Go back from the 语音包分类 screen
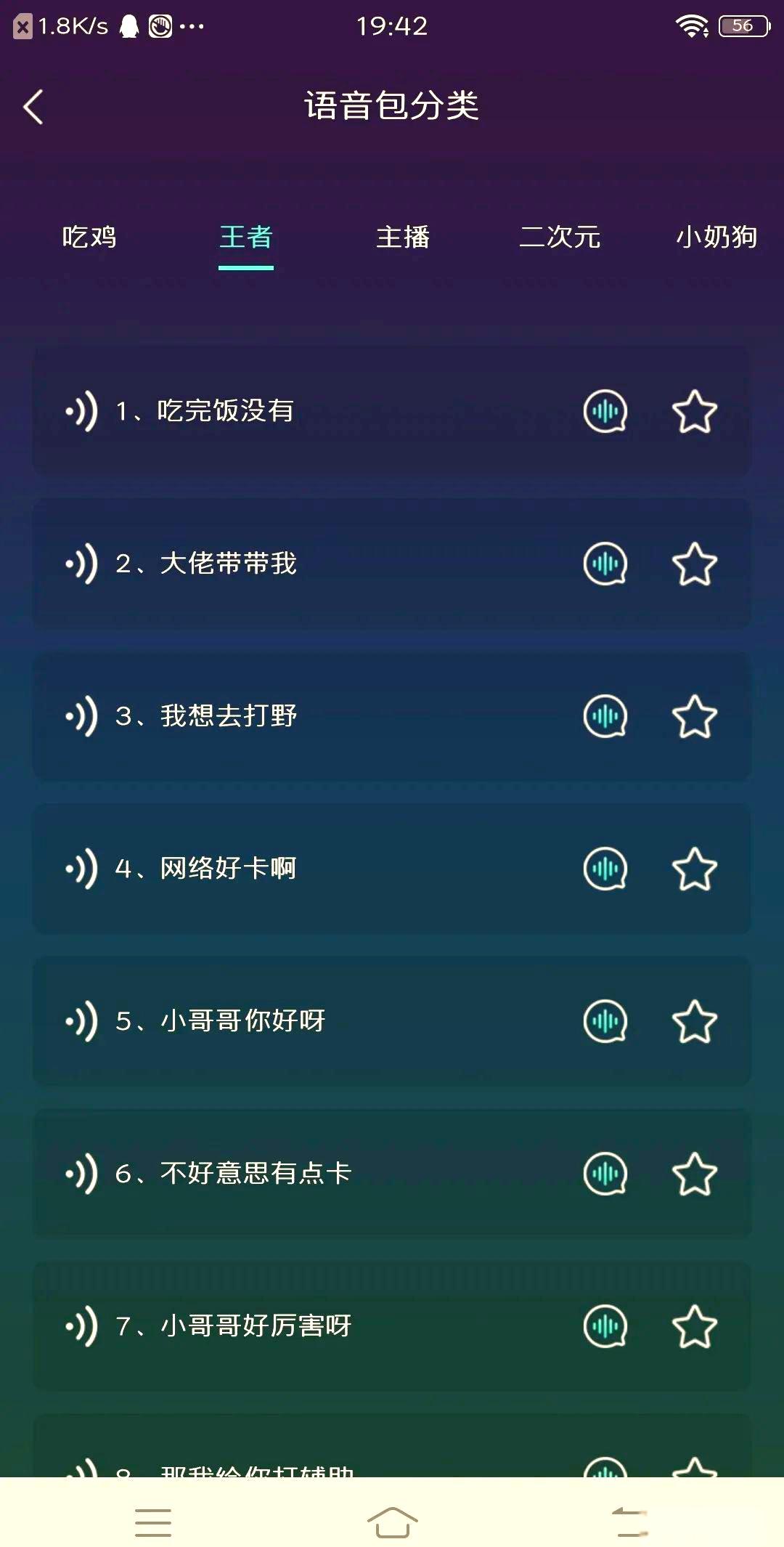This screenshot has height=1547, width=784. pyautogui.click(x=33, y=107)
